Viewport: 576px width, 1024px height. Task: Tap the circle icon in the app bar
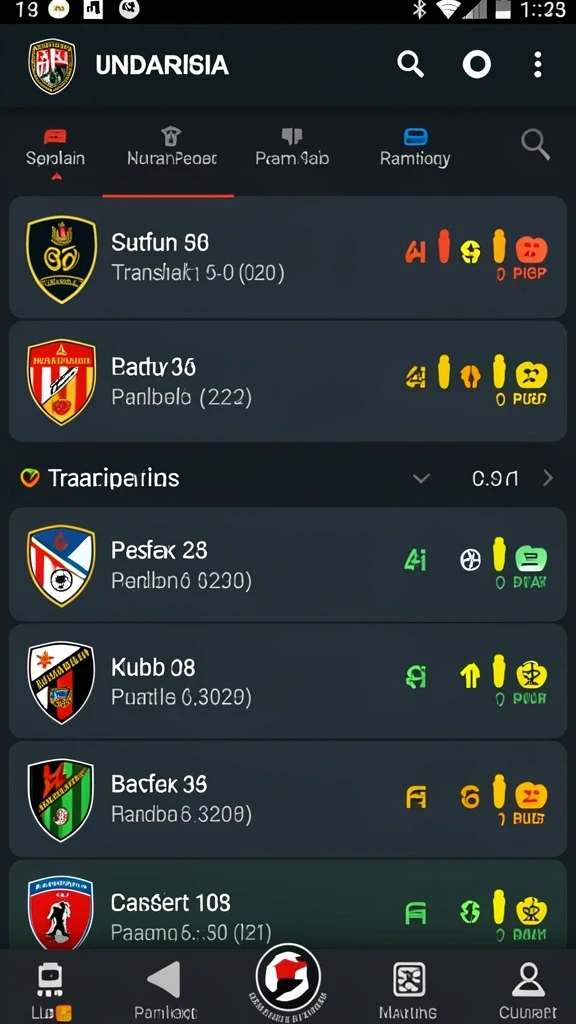[x=477, y=65]
